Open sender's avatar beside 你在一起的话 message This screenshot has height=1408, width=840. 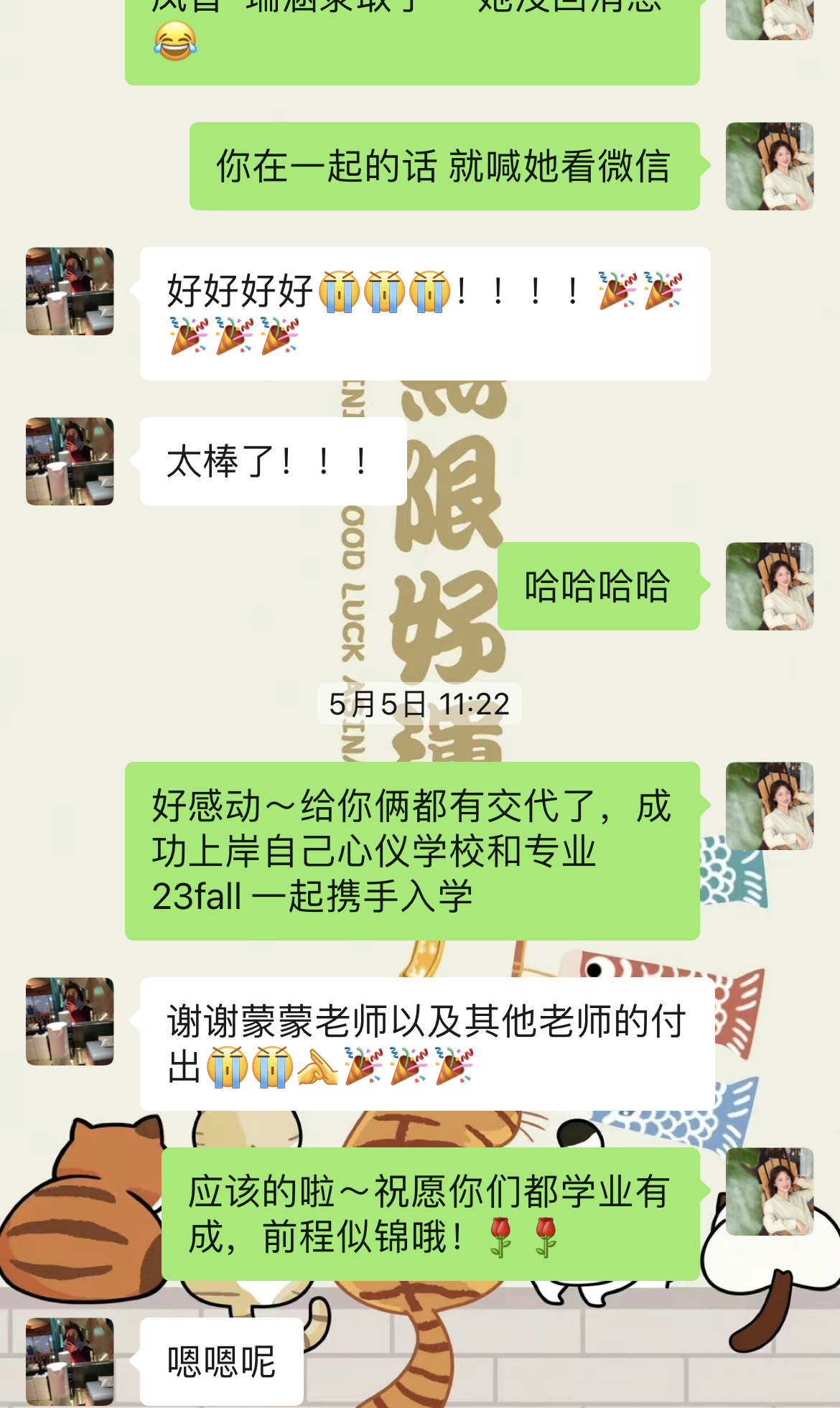[x=769, y=166]
